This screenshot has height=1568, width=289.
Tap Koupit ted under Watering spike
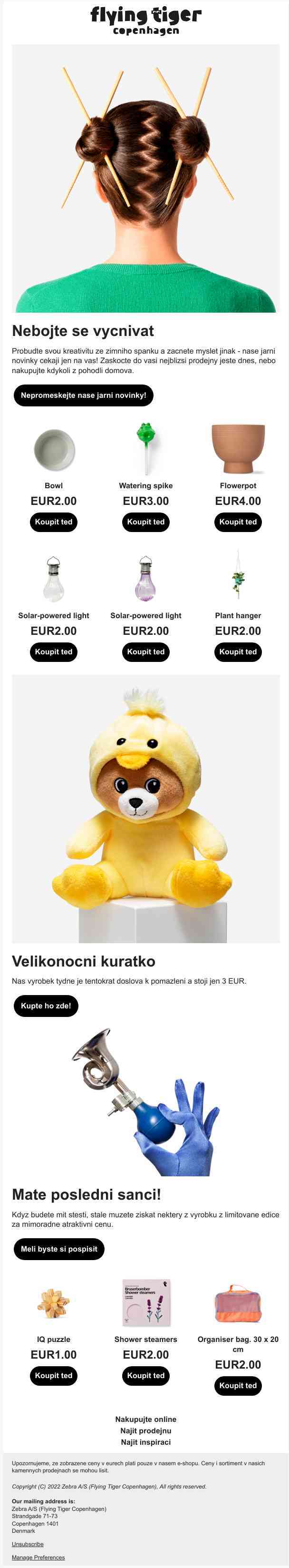click(x=145, y=522)
